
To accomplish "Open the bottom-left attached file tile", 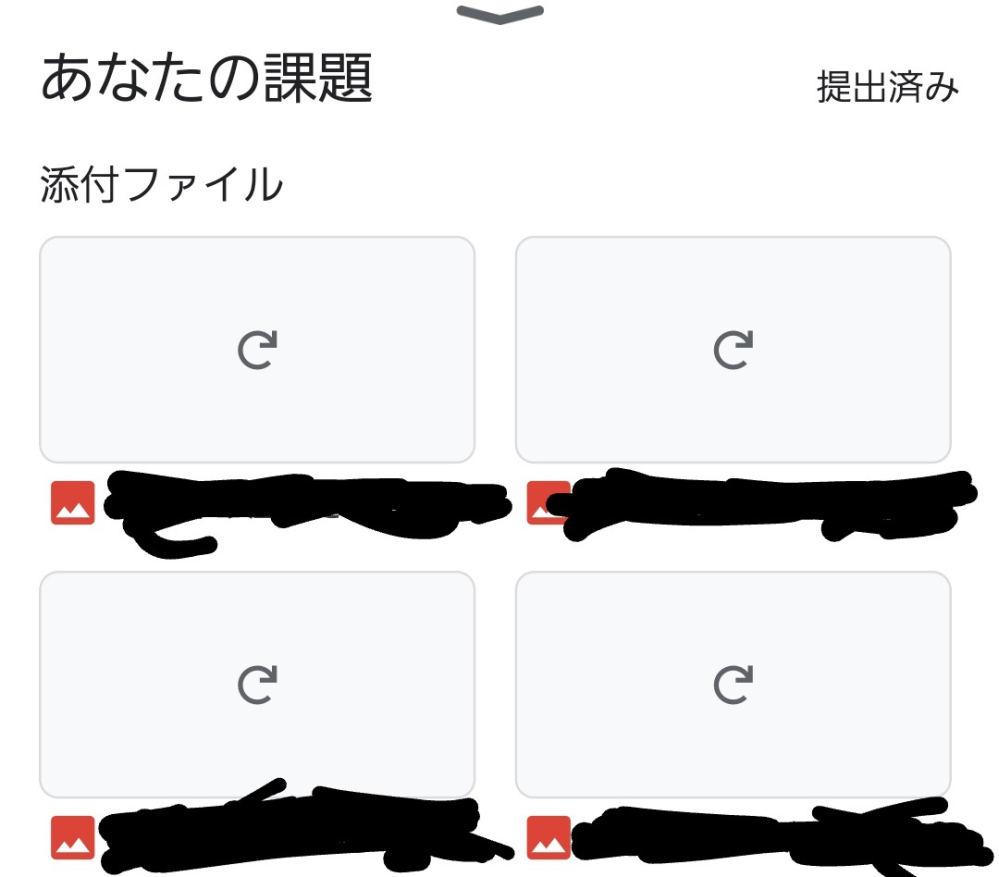I will point(257,685).
